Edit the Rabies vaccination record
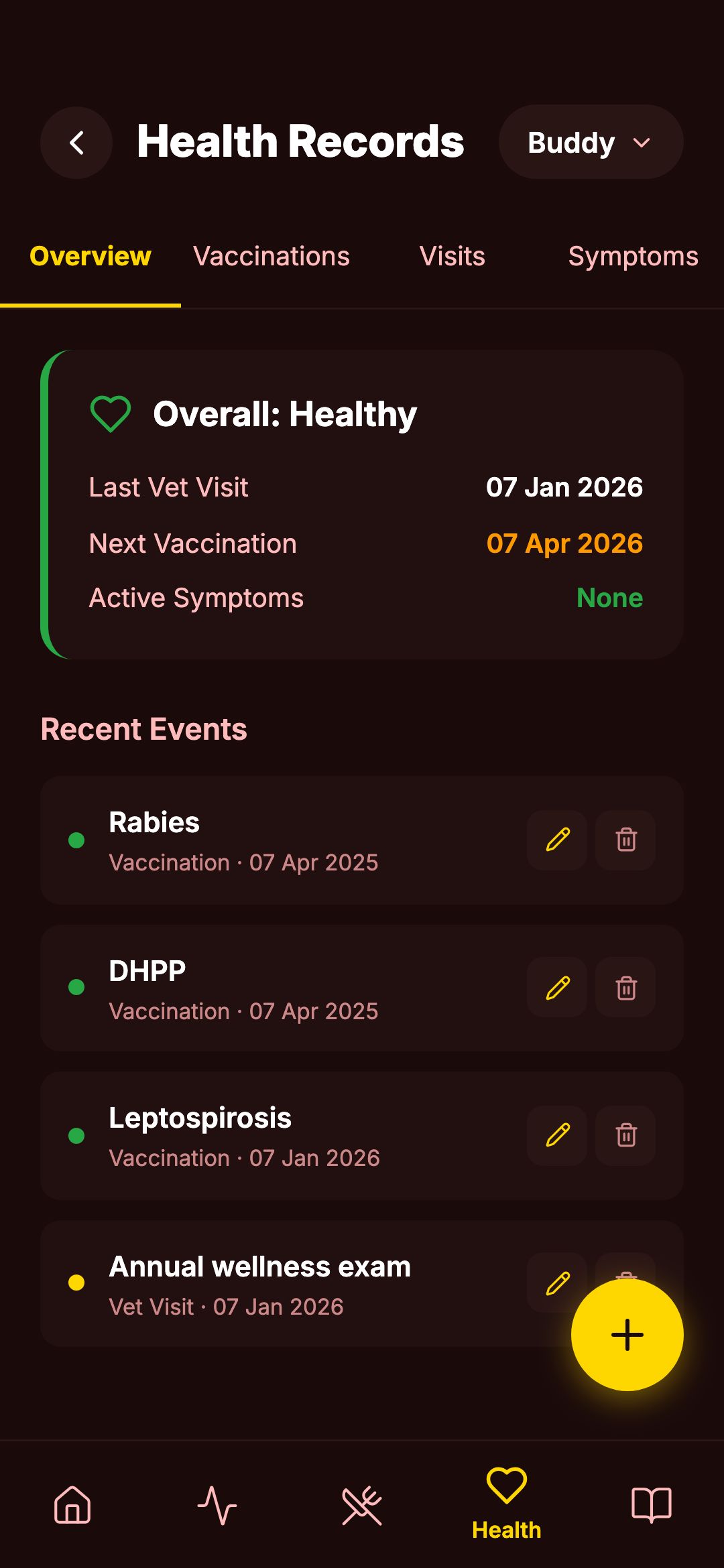 [x=557, y=840]
